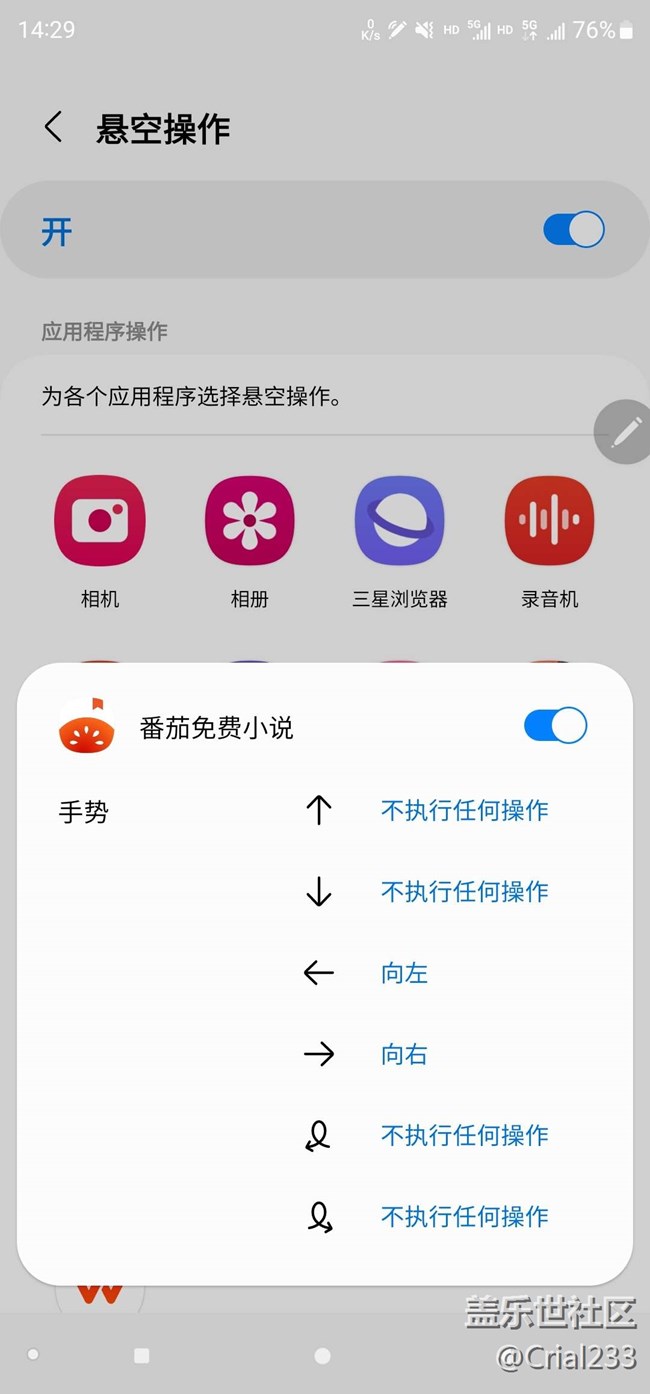This screenshot has height=1394, width=650.
Task: Turn off the main 开 switch
Action: [574, 230]
